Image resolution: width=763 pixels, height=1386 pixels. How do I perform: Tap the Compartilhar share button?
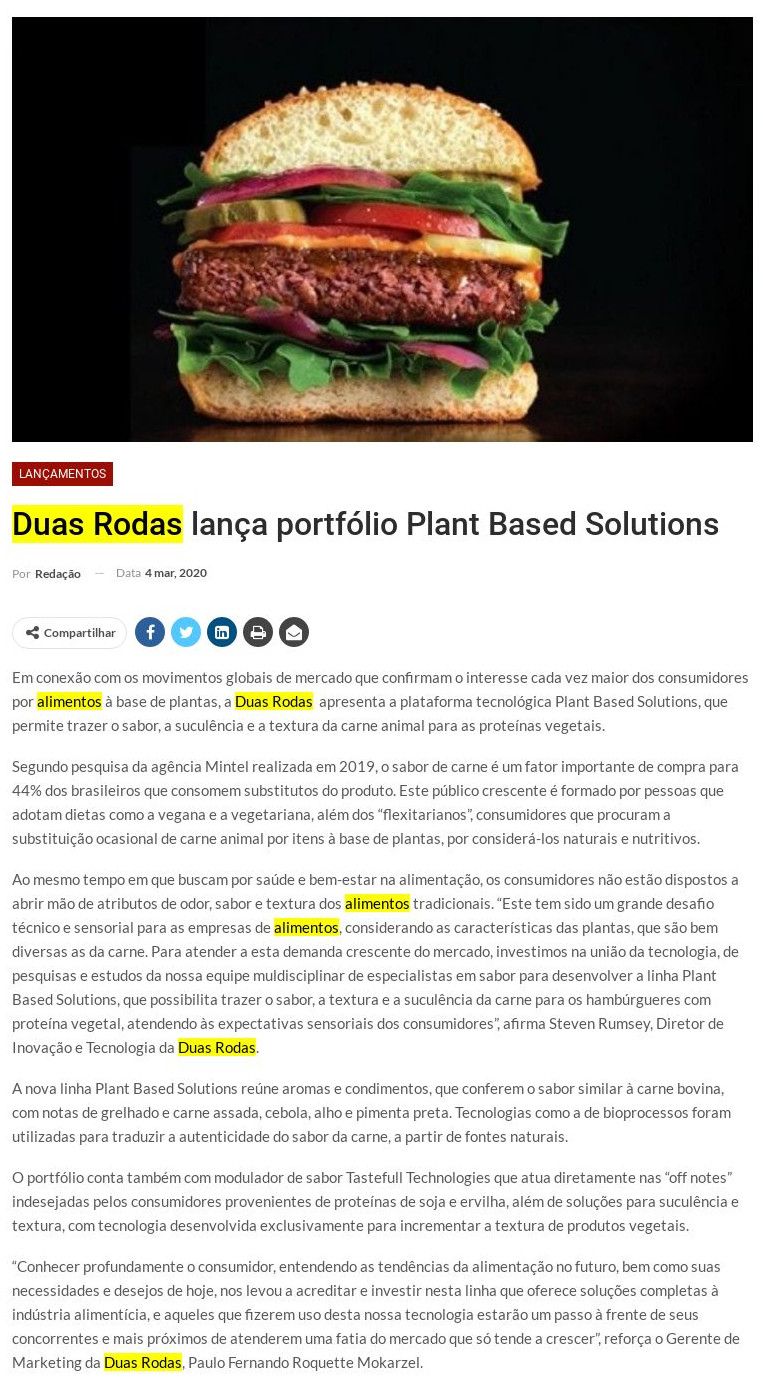coord(70,633)
